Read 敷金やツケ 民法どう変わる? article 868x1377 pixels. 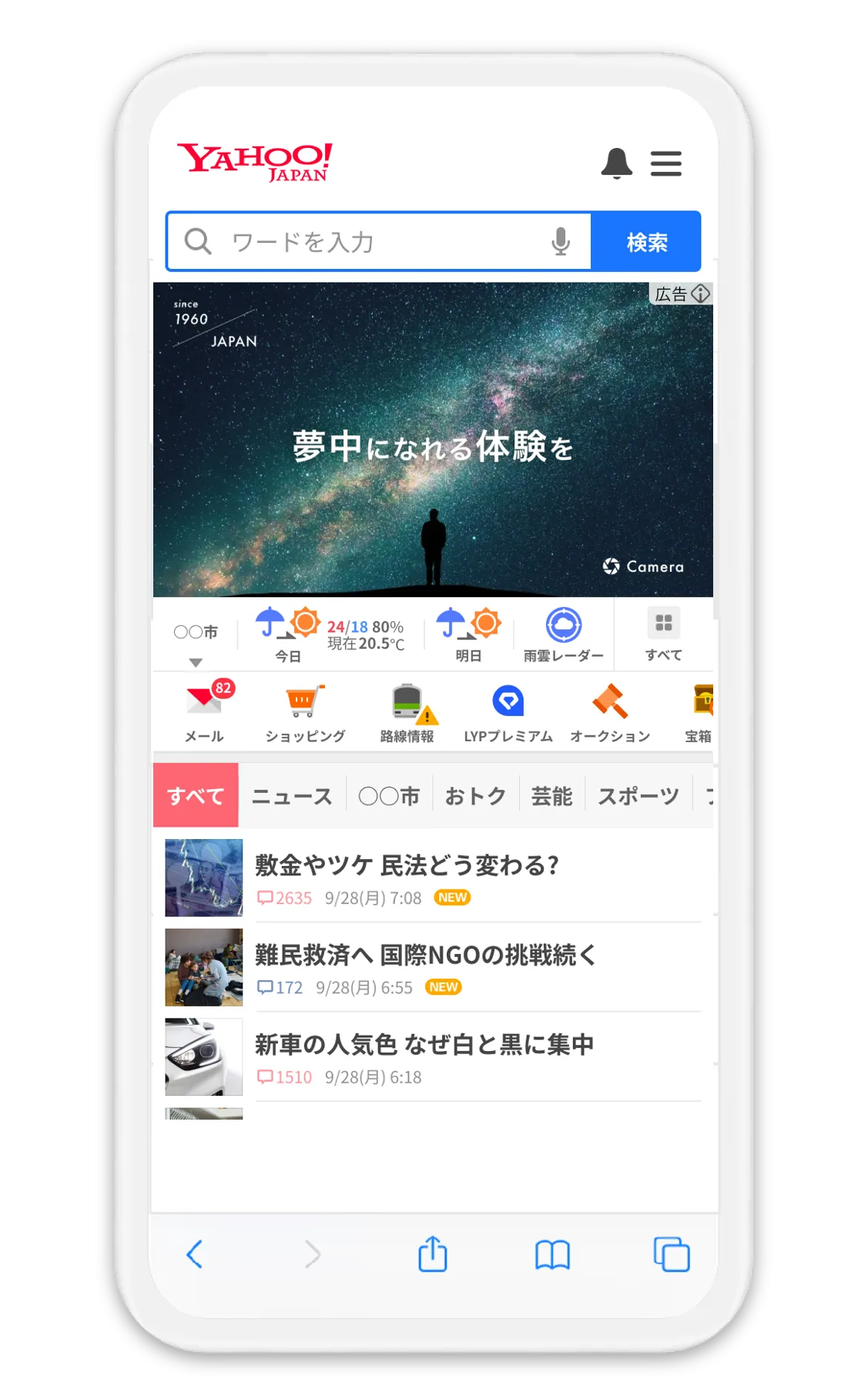point(407,865)
